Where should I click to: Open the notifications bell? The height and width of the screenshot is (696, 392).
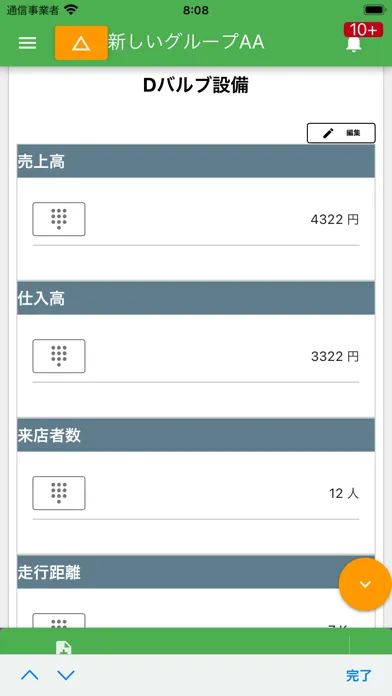point(354,44)
